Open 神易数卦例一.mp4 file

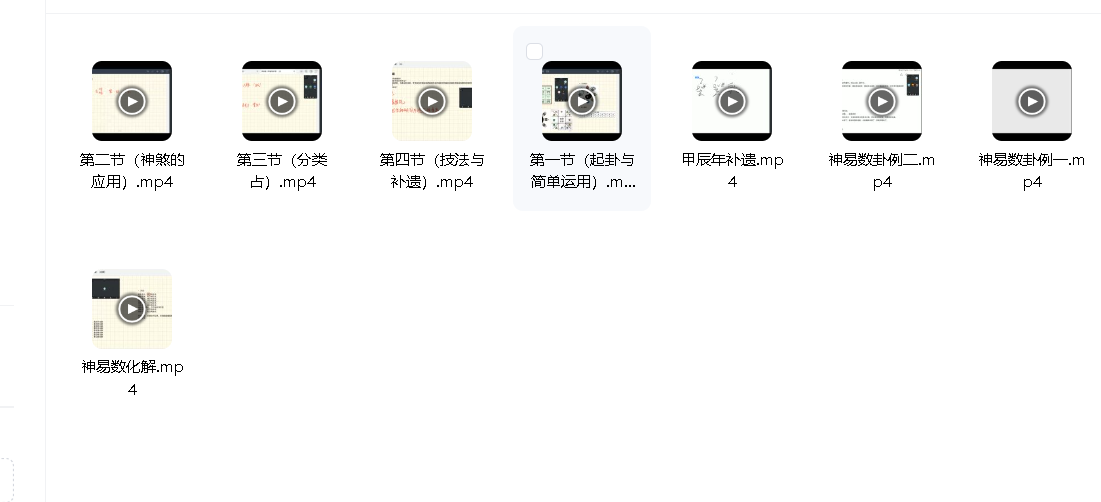1032,101
